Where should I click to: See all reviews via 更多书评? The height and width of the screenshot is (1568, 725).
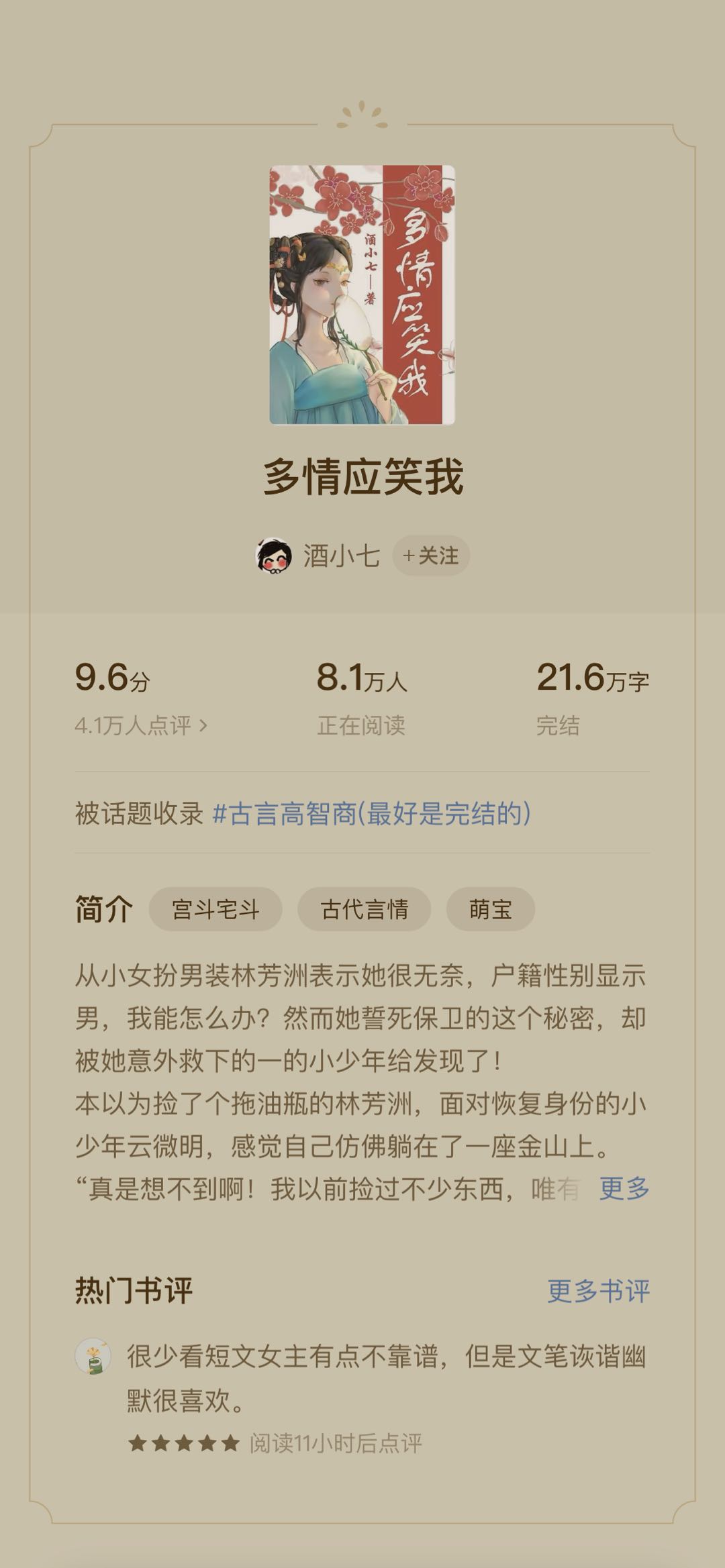(x=598, y=1290)
